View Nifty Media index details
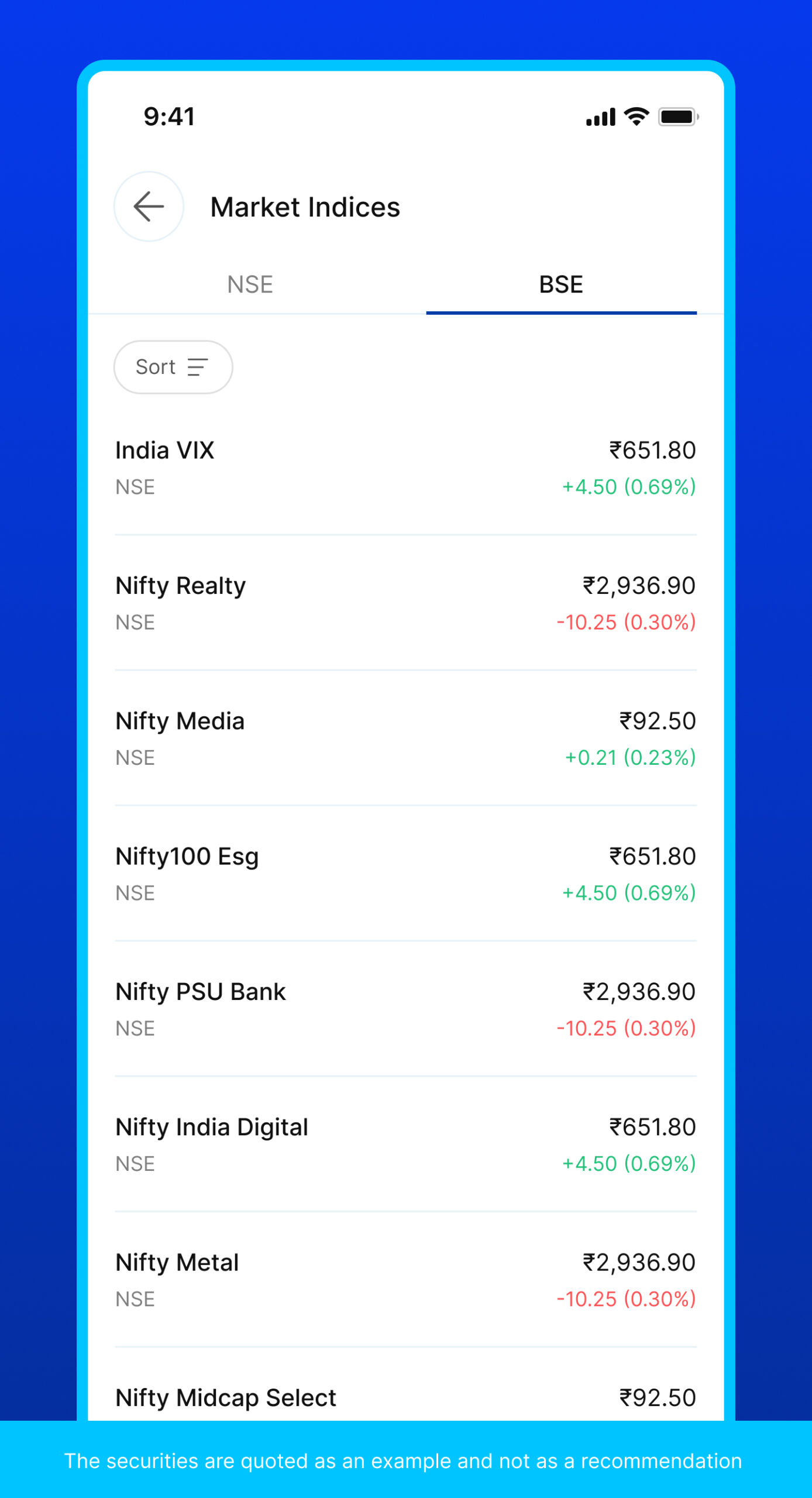The height and width of the screenshot is (1498, 812). pos(406,737)
